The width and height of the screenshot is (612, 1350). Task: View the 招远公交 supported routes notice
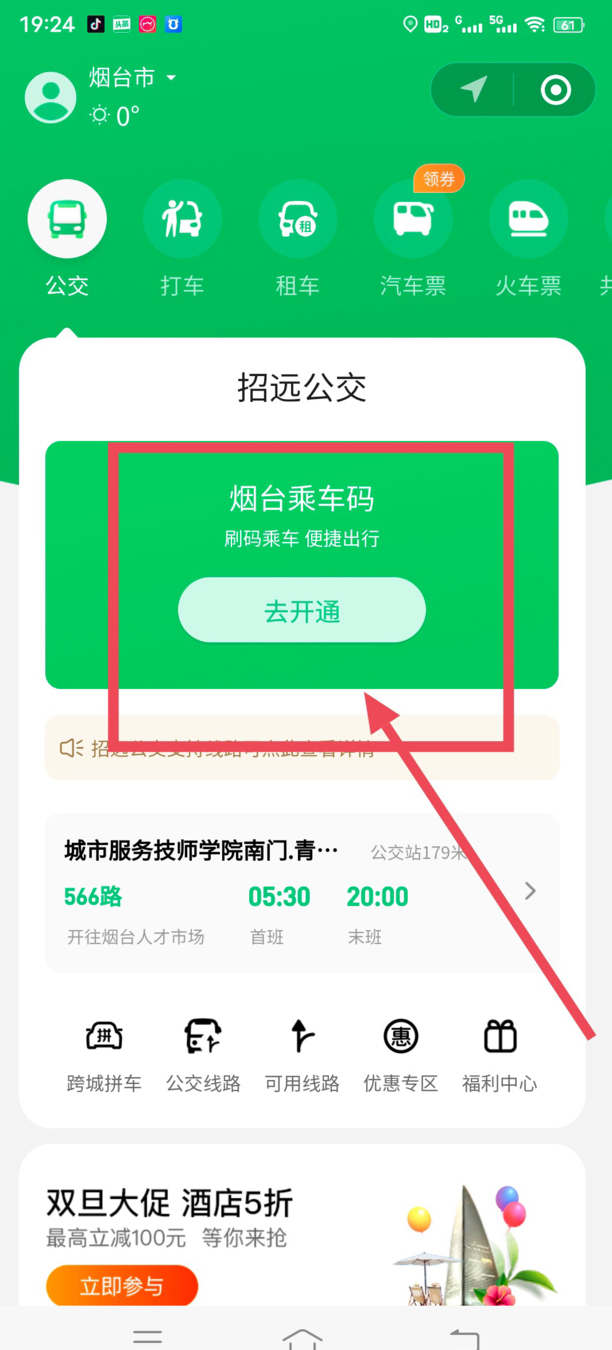click(300, 748)
